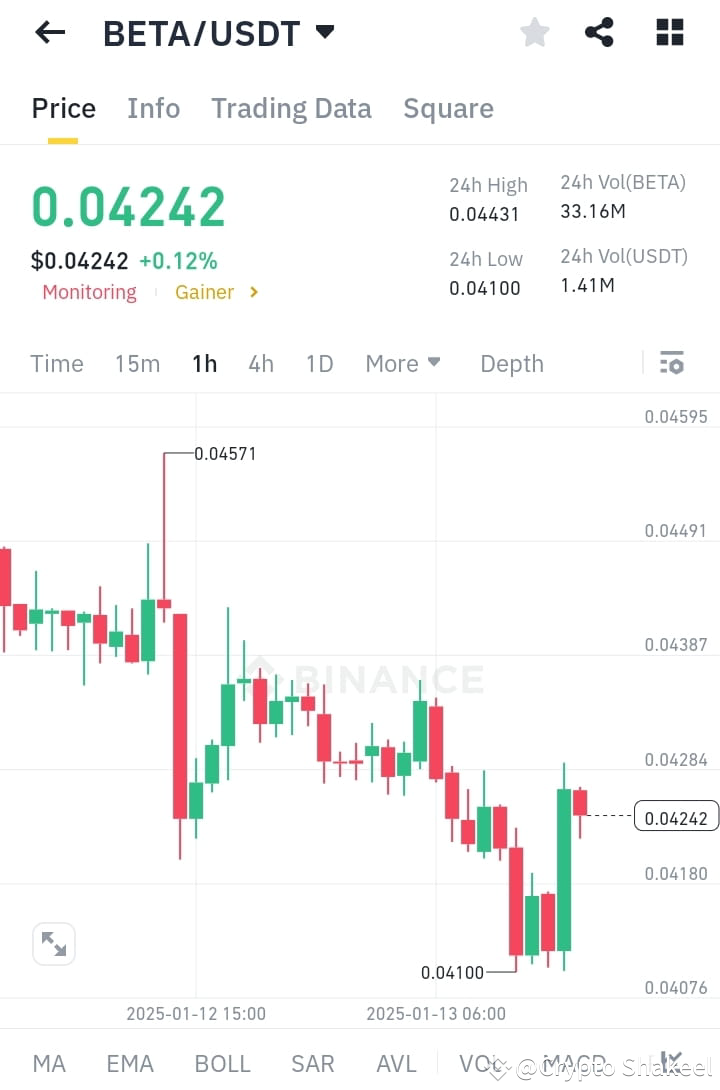View the Depth chart

[511, 363]
